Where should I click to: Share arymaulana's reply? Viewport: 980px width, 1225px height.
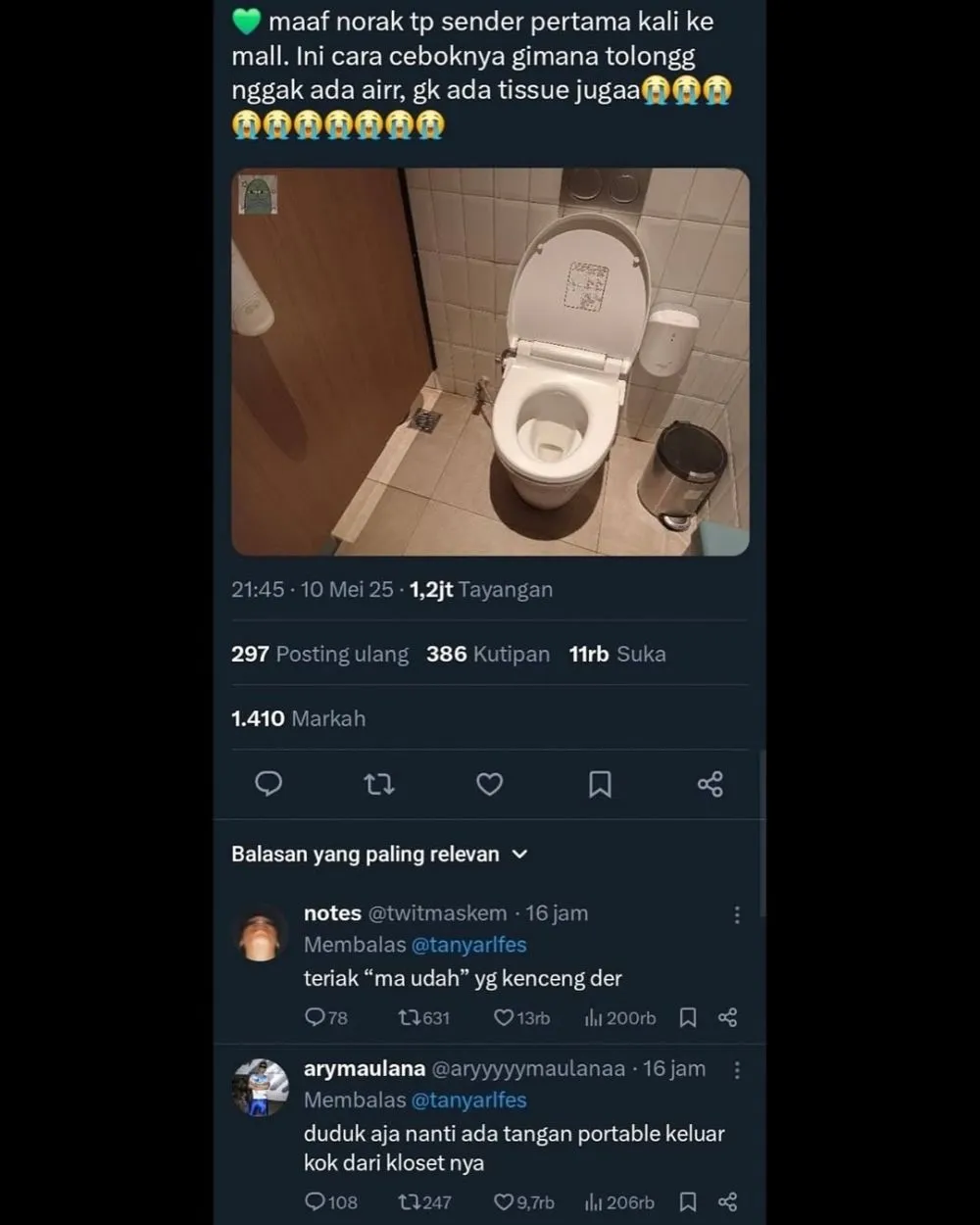pos(727,1201)
